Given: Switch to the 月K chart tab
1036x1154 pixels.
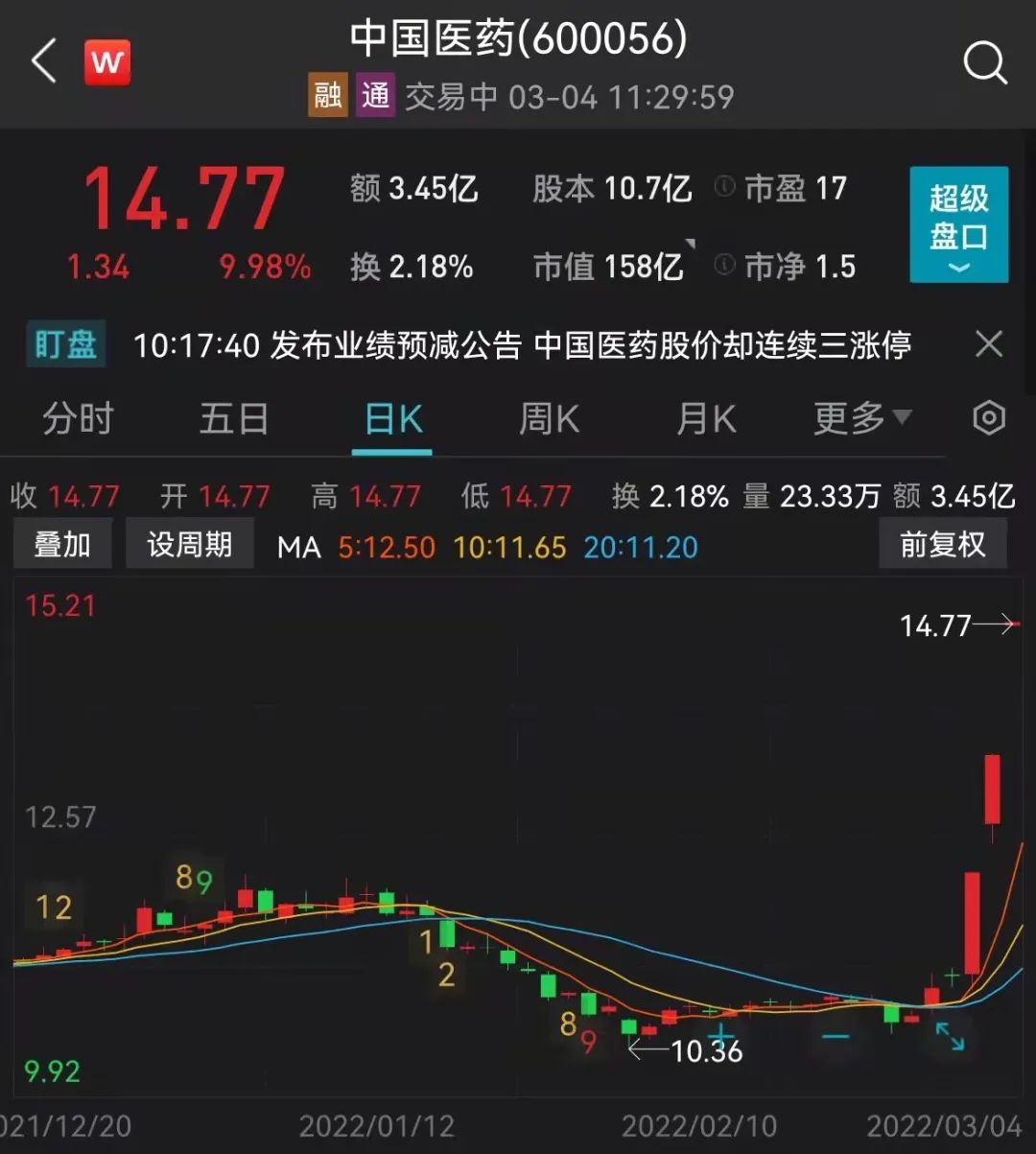Looking at the screenshot, I should pos(706,419).
